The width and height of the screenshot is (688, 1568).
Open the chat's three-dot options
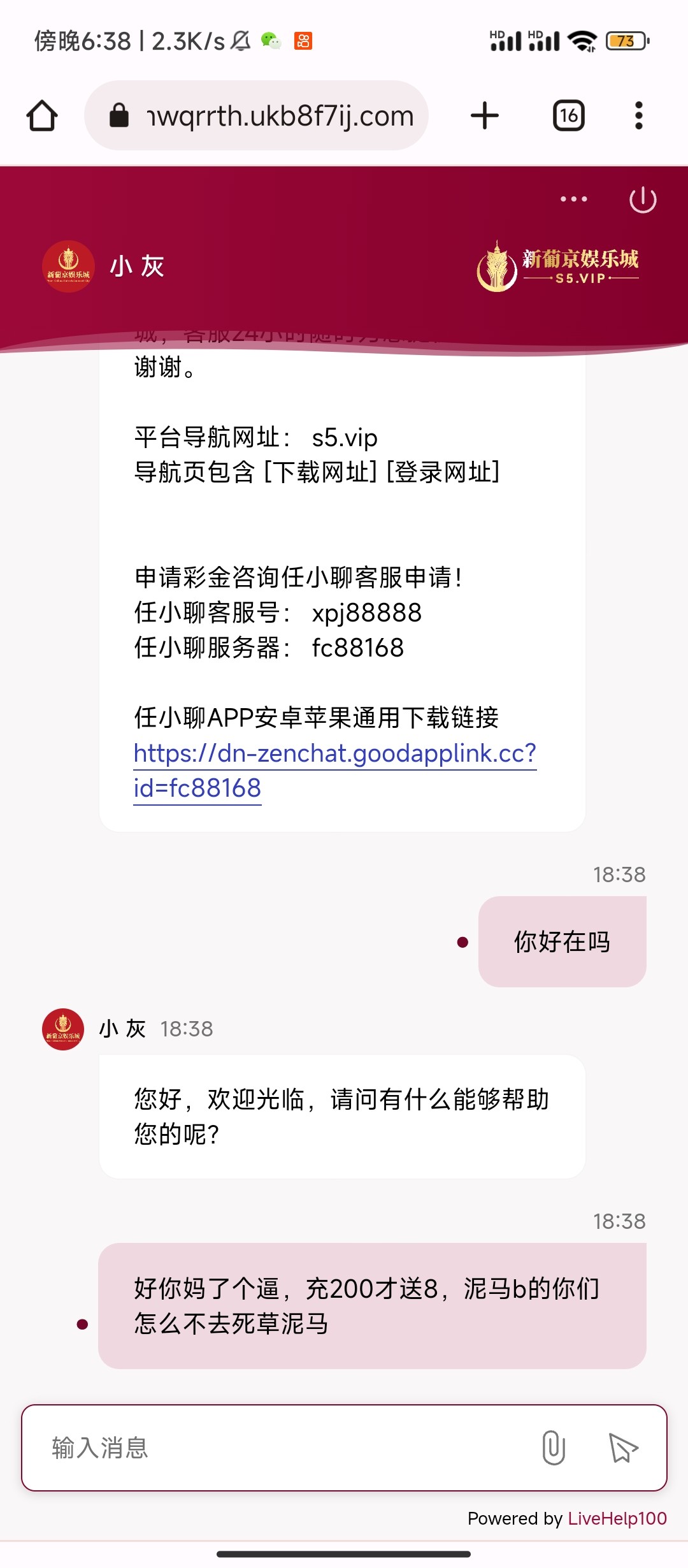(x=573, y=200)
